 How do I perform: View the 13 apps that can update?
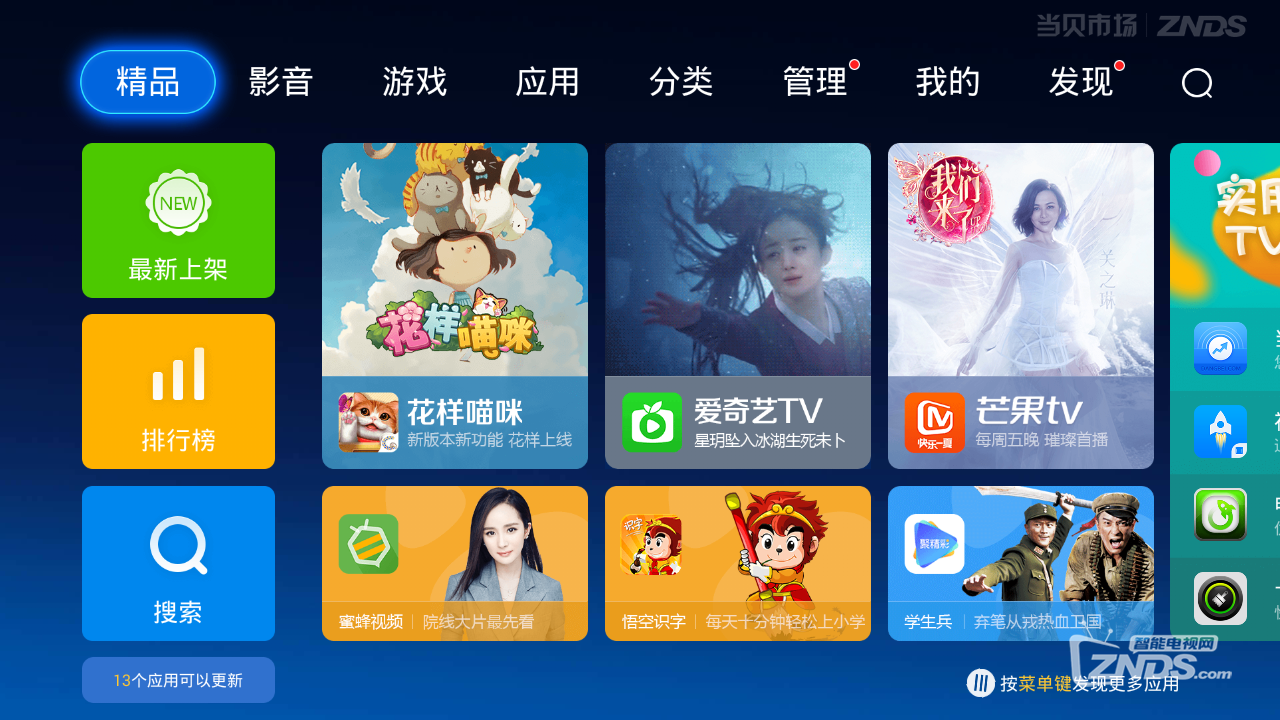178,680
